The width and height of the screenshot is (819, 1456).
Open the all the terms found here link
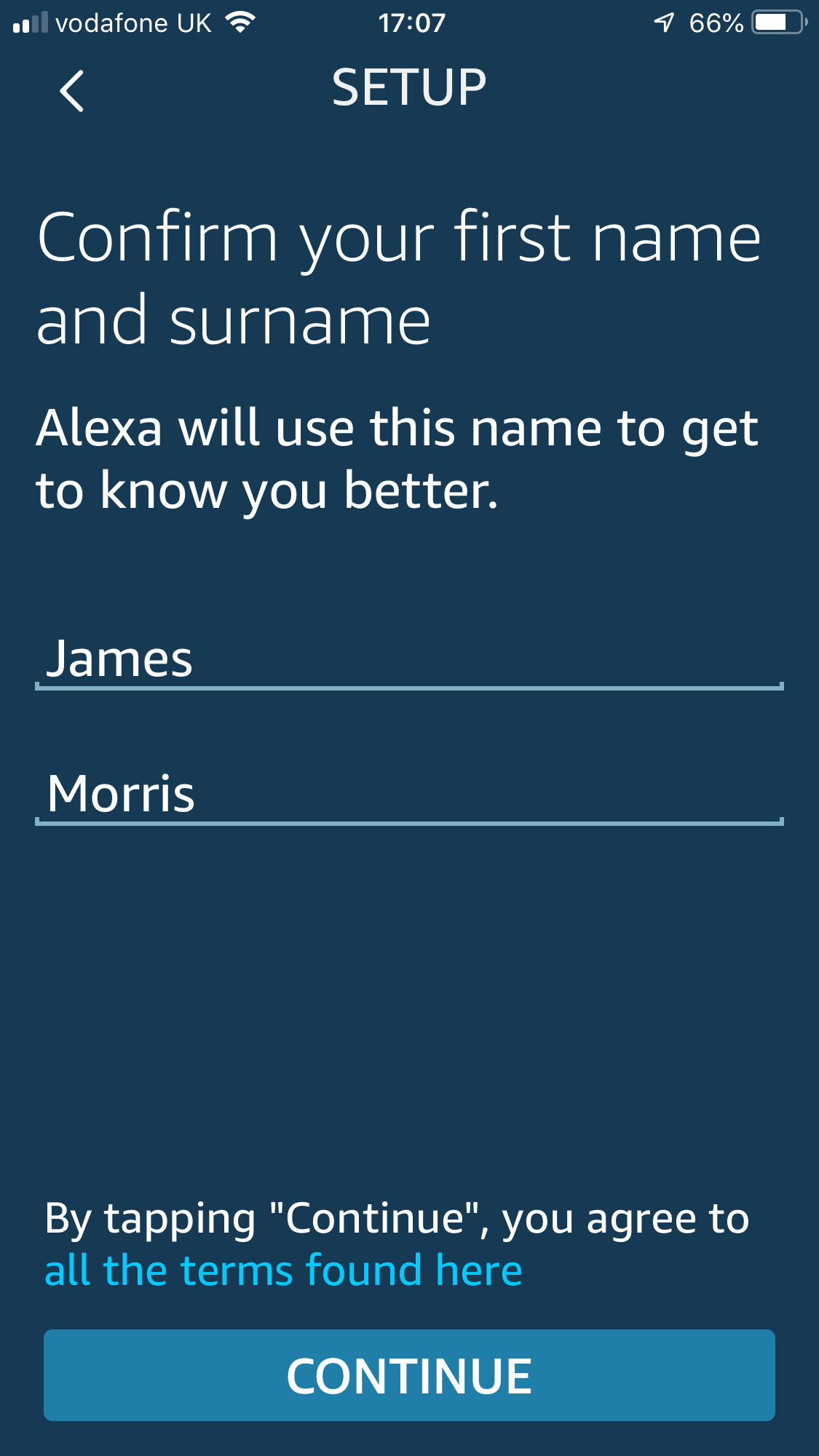click(283, 1270)
